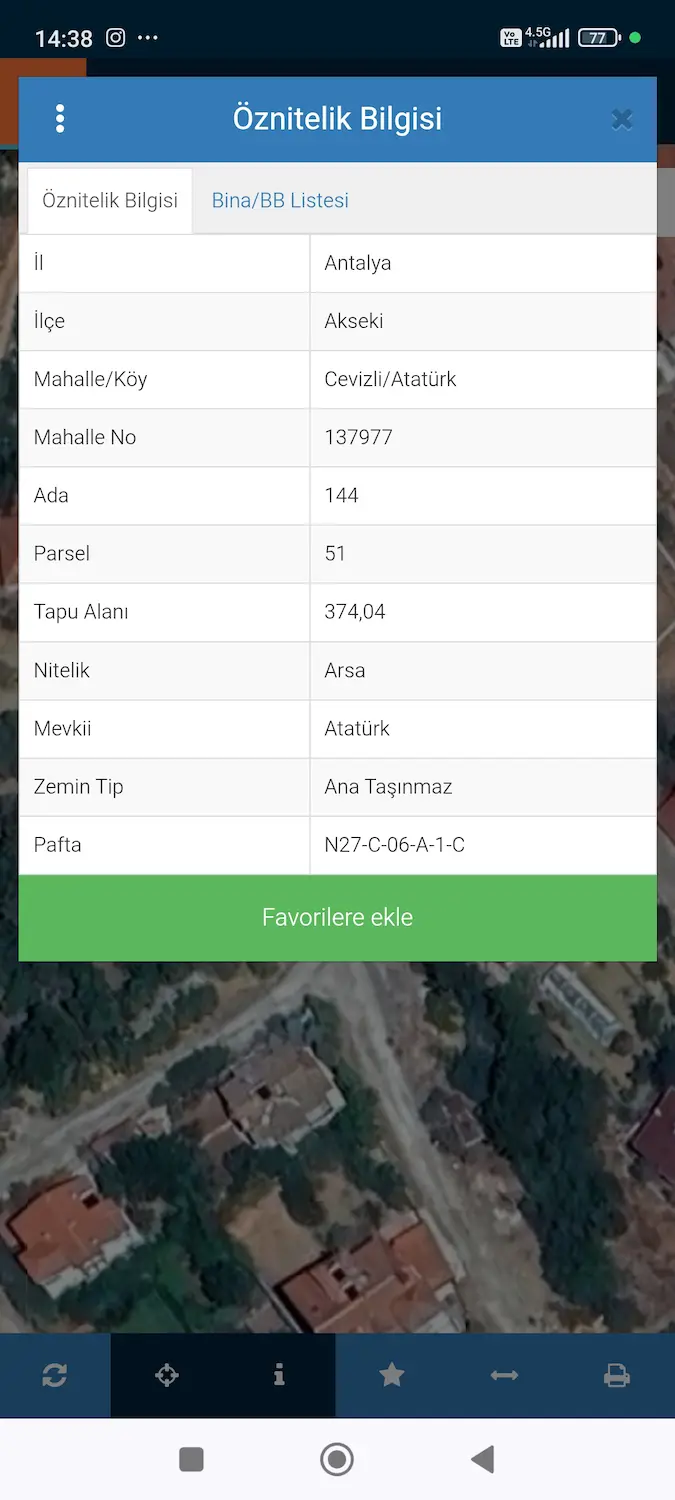Tap the Favorilere ekle button
The height and width of the screenshot is (1500, 675).
tap(337, 917)
